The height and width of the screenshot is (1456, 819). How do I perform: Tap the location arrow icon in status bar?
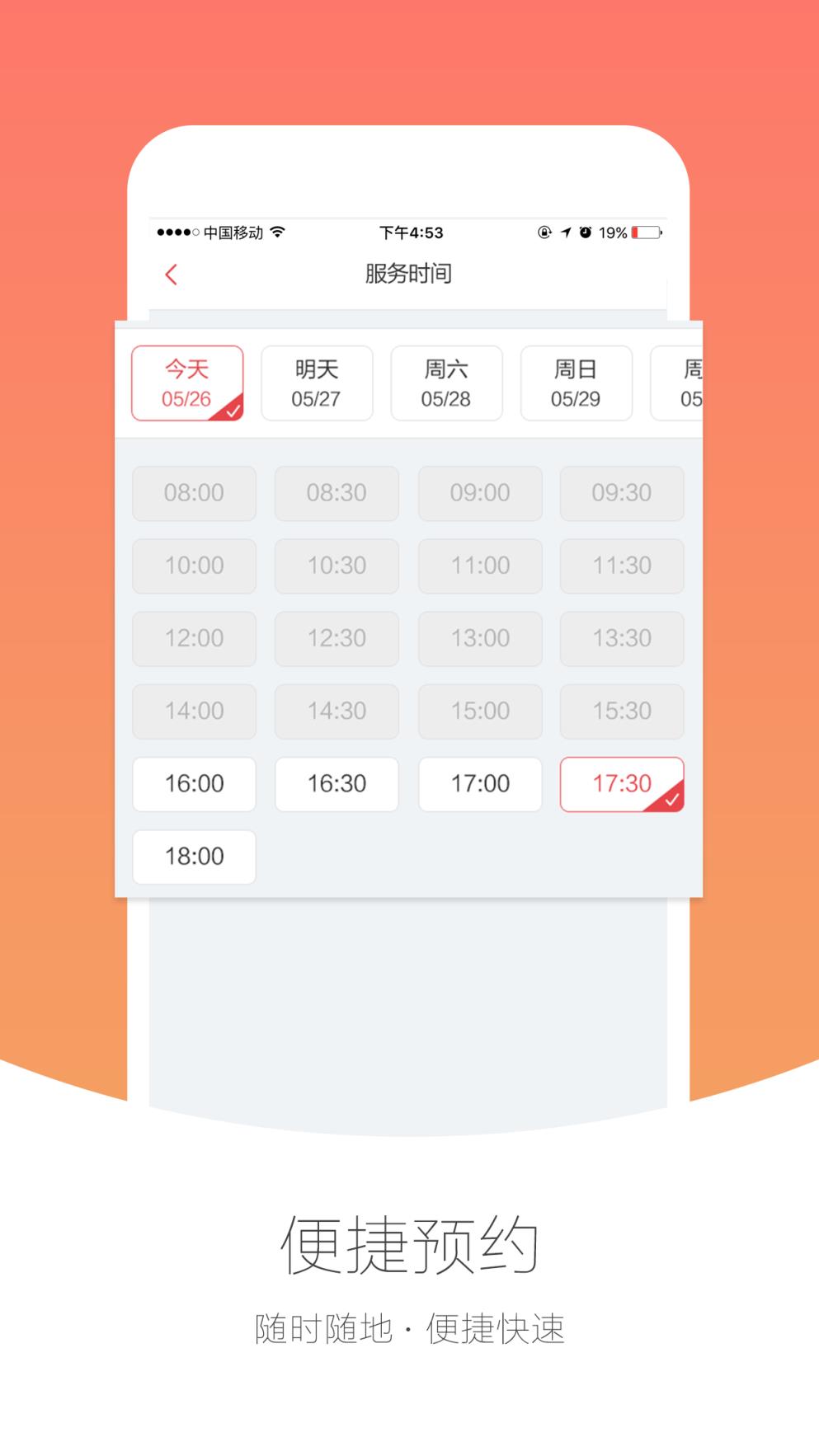pyautogui.click(x=566, y=233)
